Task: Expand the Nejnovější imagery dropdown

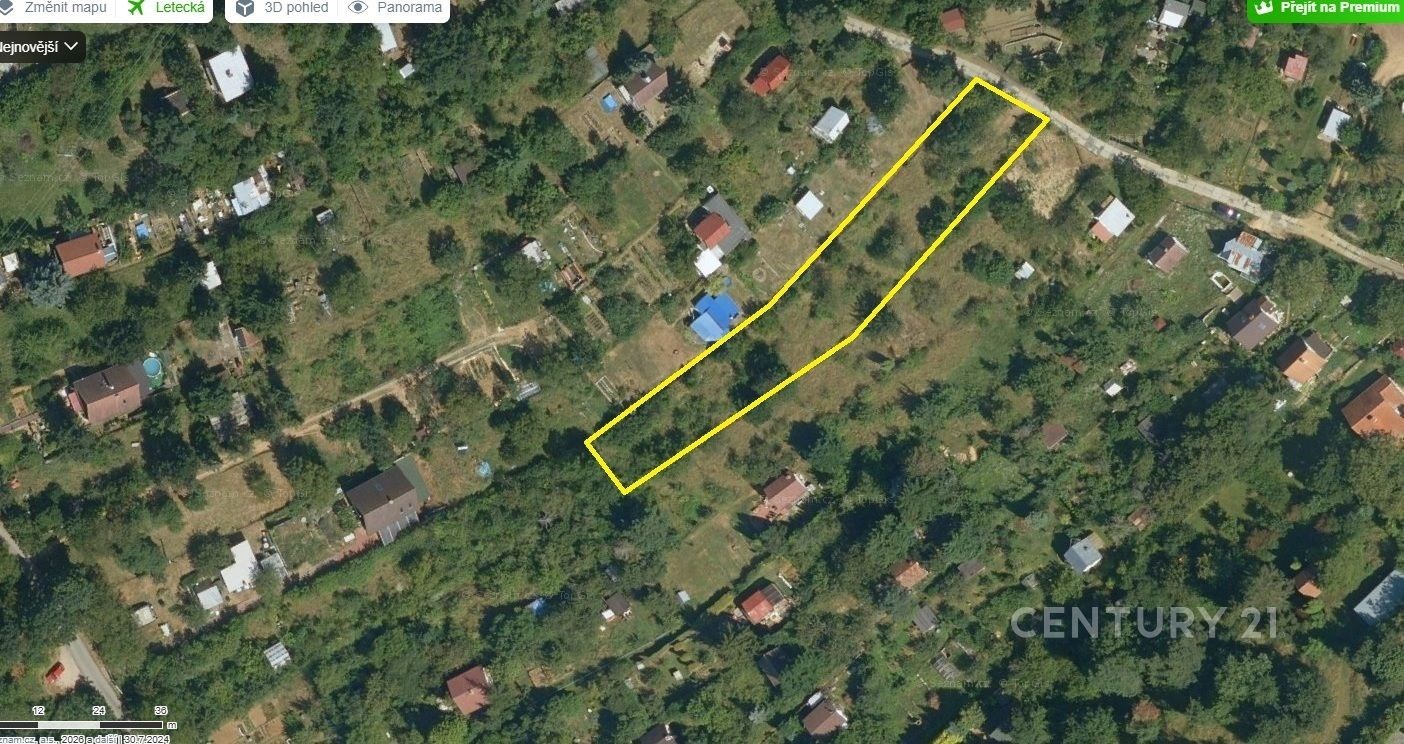Action: click(x=40, y=46)
